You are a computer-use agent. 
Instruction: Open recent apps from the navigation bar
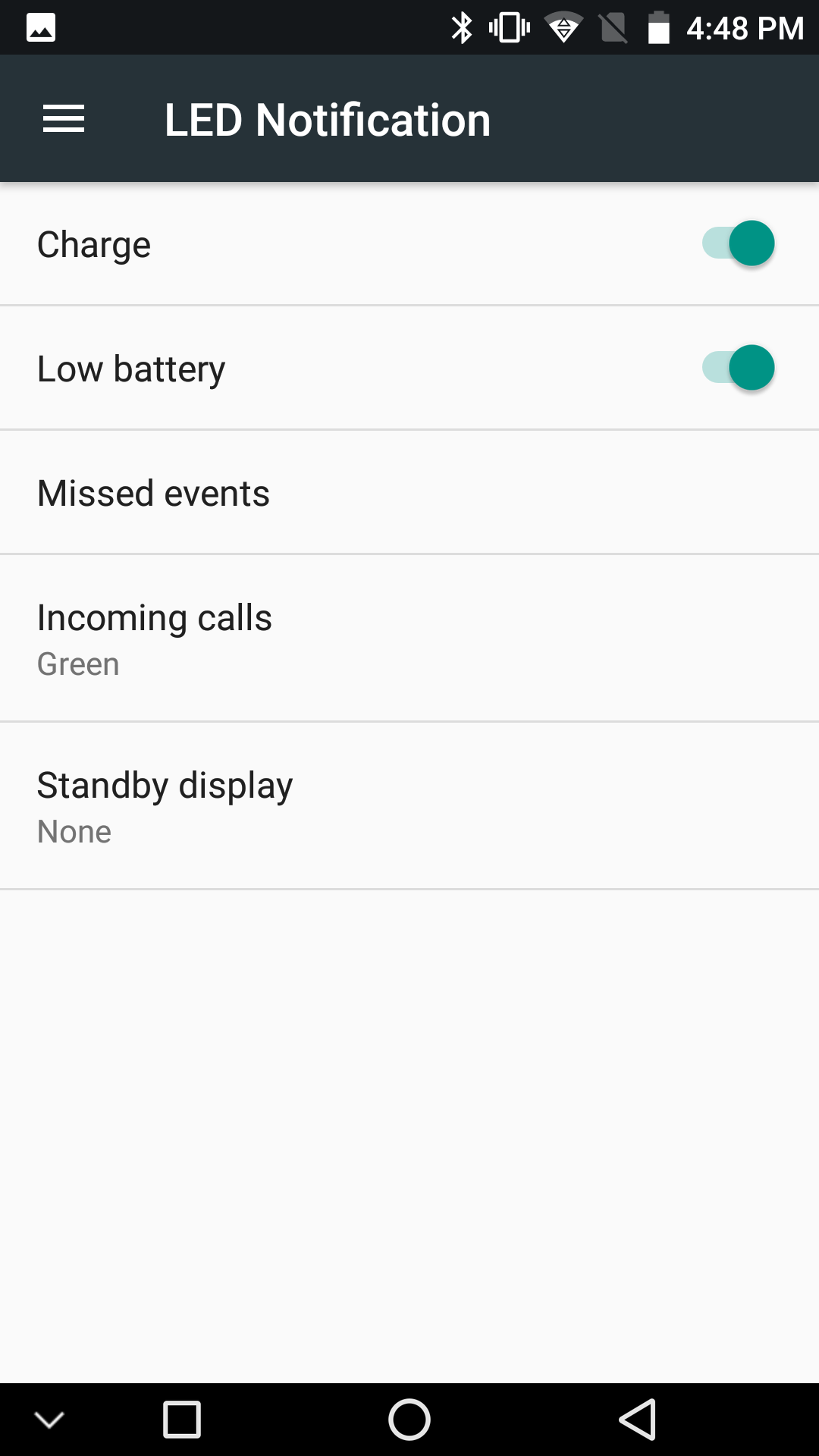[182, 1420]
